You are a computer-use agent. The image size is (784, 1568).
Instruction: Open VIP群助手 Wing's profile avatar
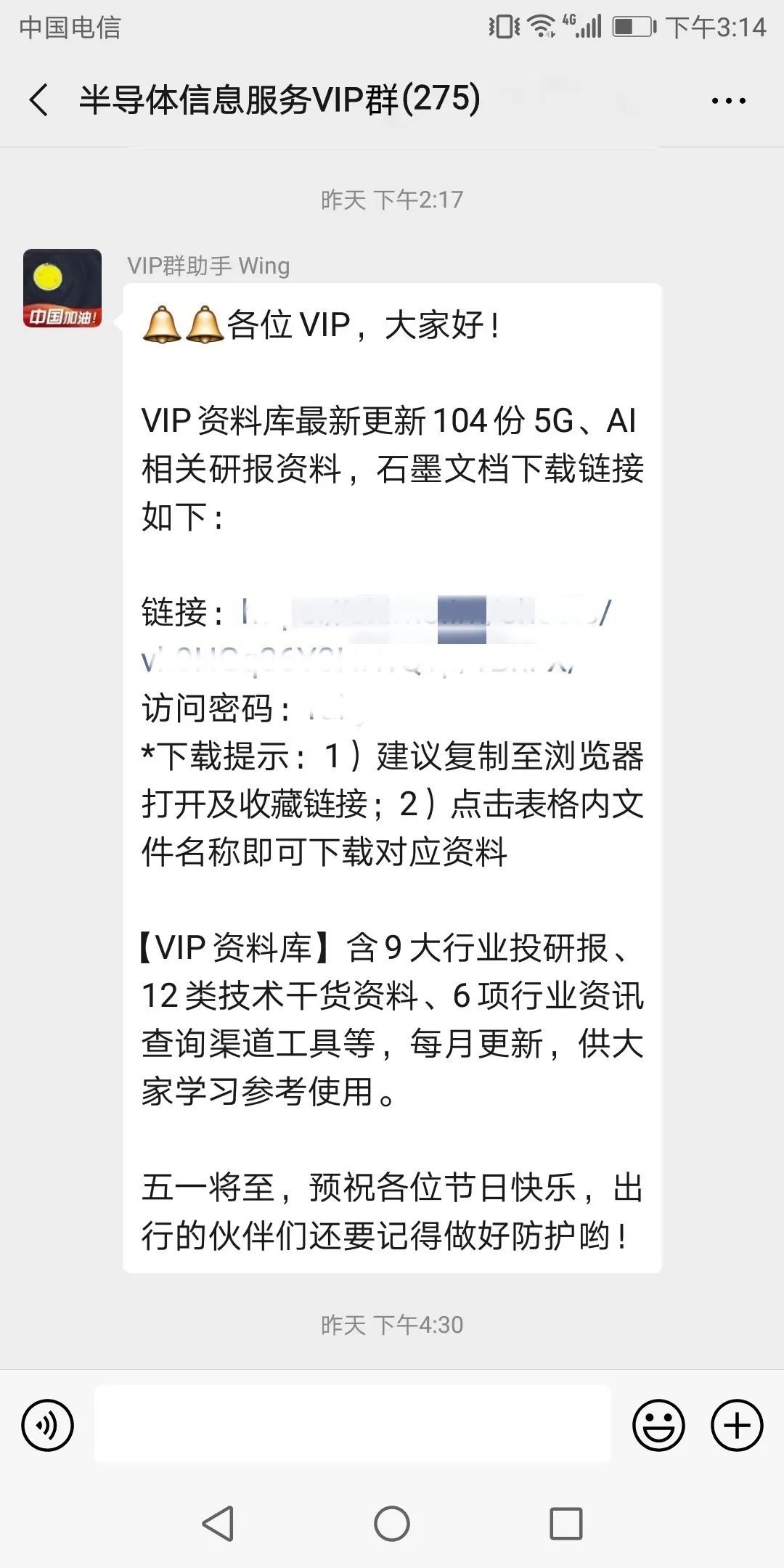click(62, 288)
